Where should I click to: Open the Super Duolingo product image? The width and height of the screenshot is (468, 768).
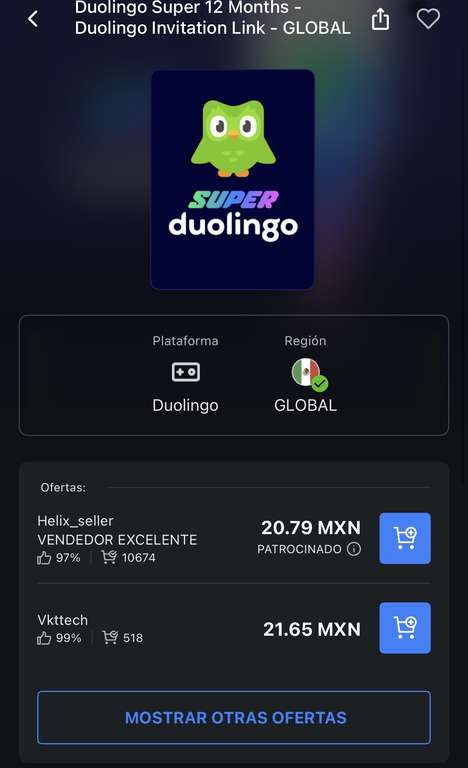[x=233, y=179]
